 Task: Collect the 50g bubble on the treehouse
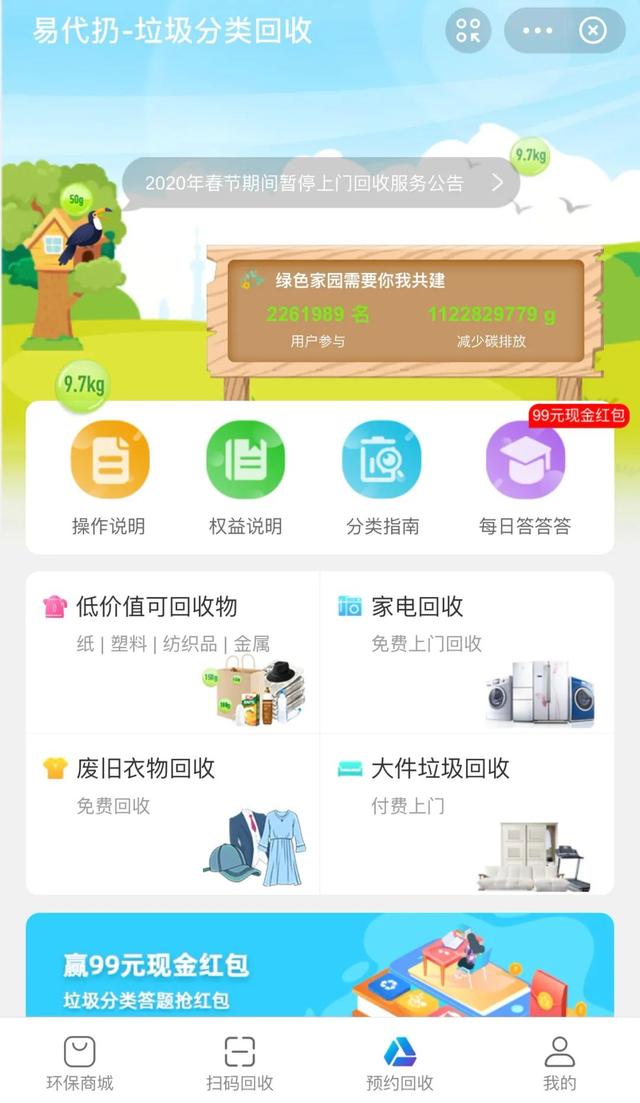tap(76, 201)
